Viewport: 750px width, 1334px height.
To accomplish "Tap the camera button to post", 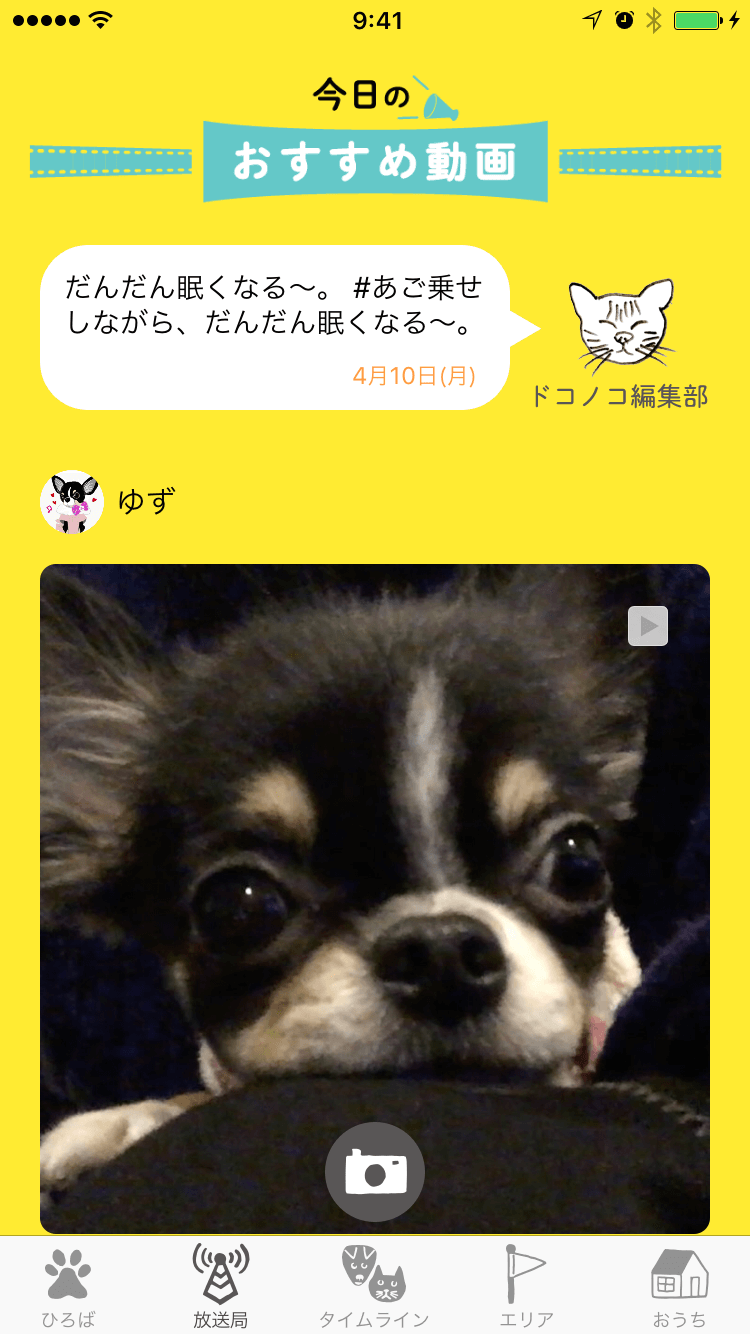I will pyautogui.click(x=375, y=1172).
